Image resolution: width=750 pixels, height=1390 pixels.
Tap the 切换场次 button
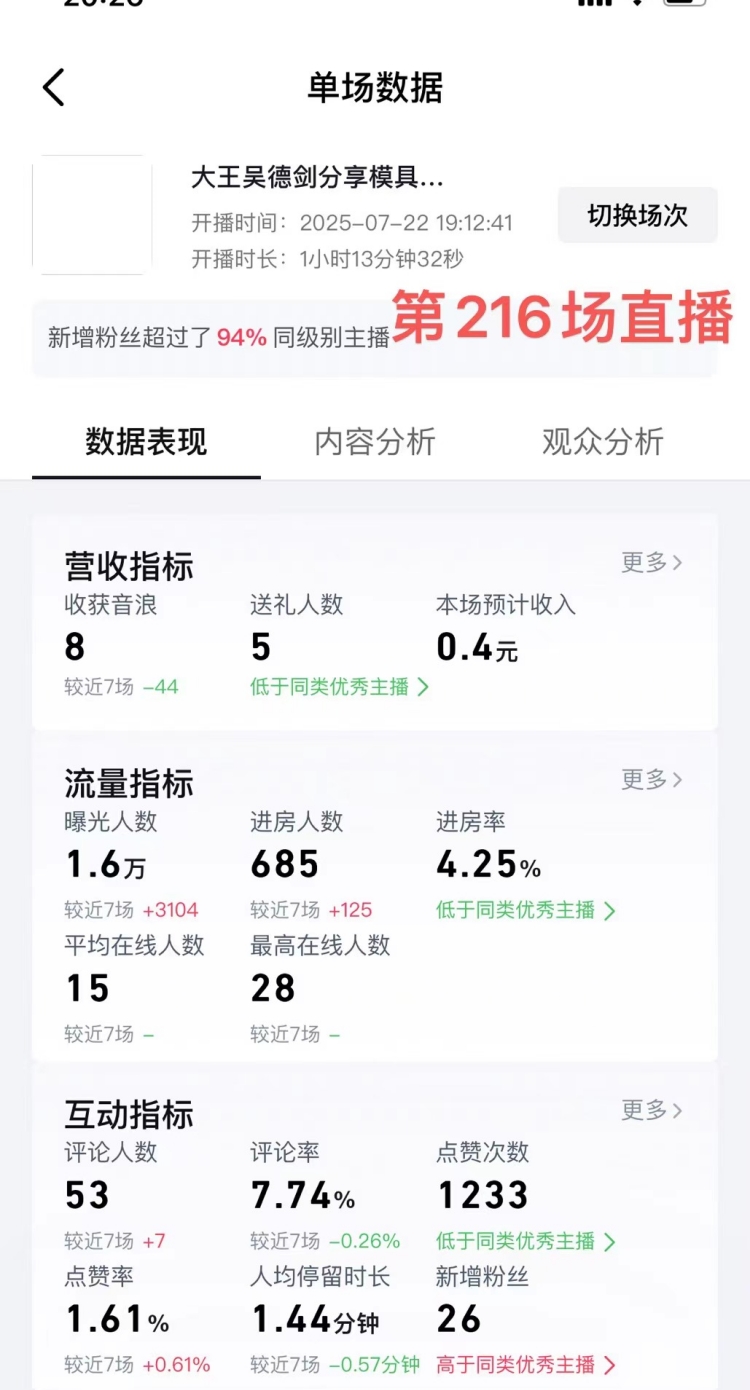click(x=637, y=215)
